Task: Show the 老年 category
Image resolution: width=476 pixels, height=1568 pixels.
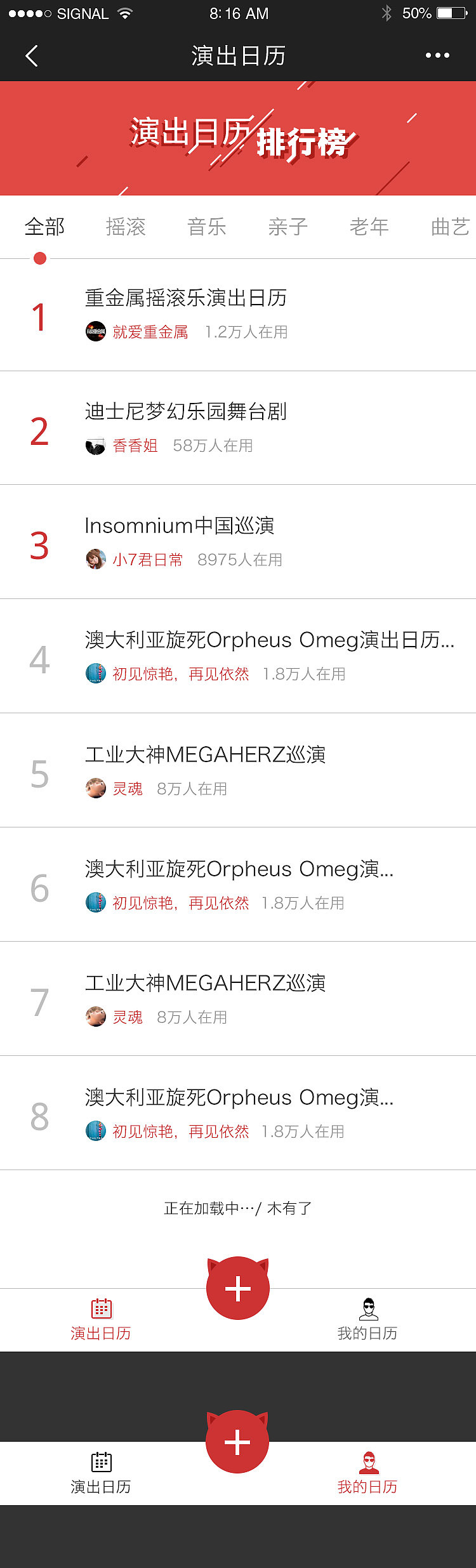Action: coord(369,227)
